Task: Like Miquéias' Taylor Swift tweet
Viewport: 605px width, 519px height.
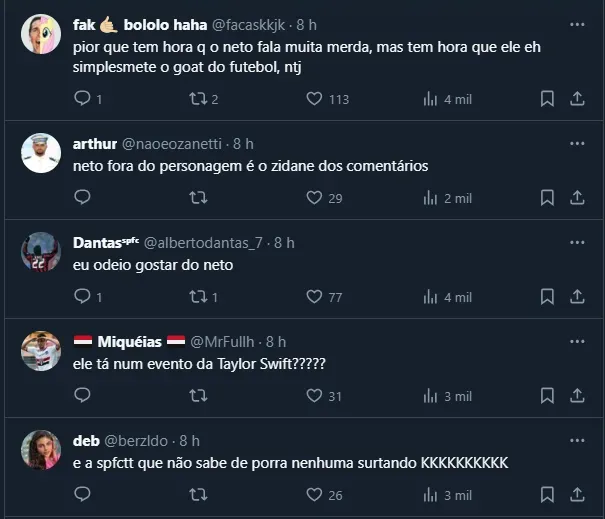Action: pos(314,396)
